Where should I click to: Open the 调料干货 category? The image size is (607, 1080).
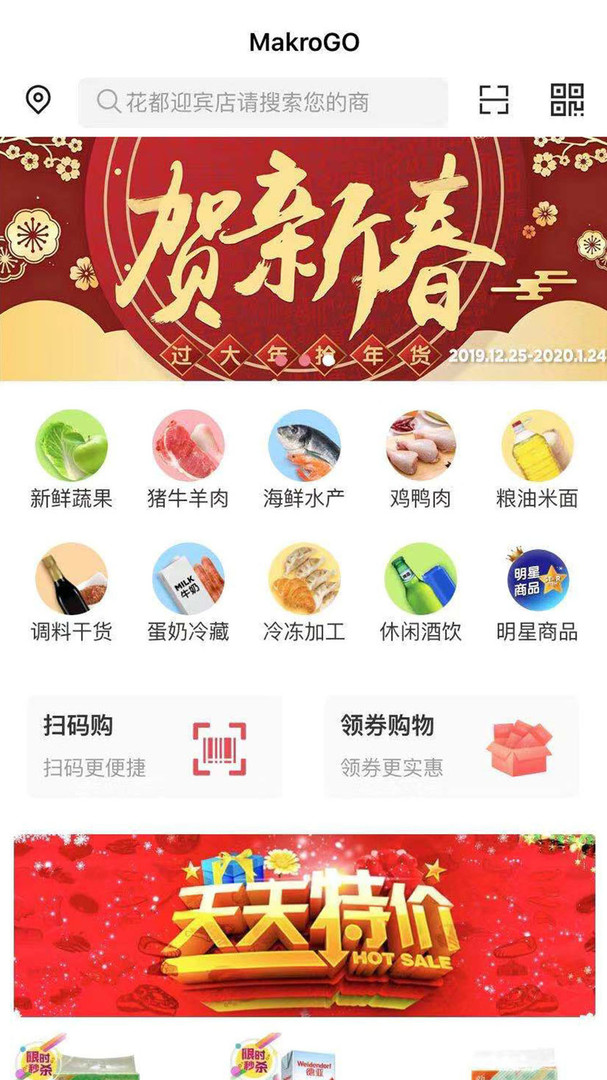tap(71, 593)
